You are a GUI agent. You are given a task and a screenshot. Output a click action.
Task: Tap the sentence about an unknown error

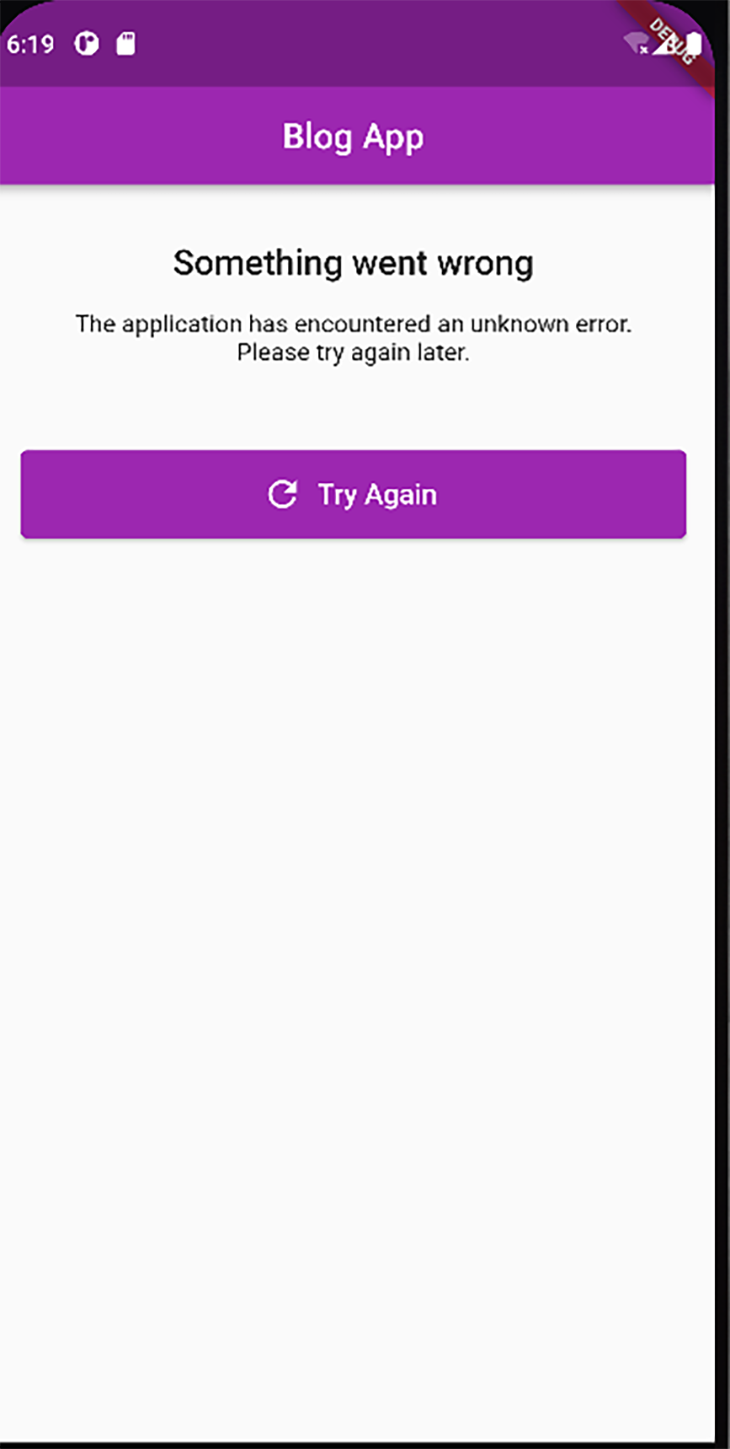(x=352, y=324)
